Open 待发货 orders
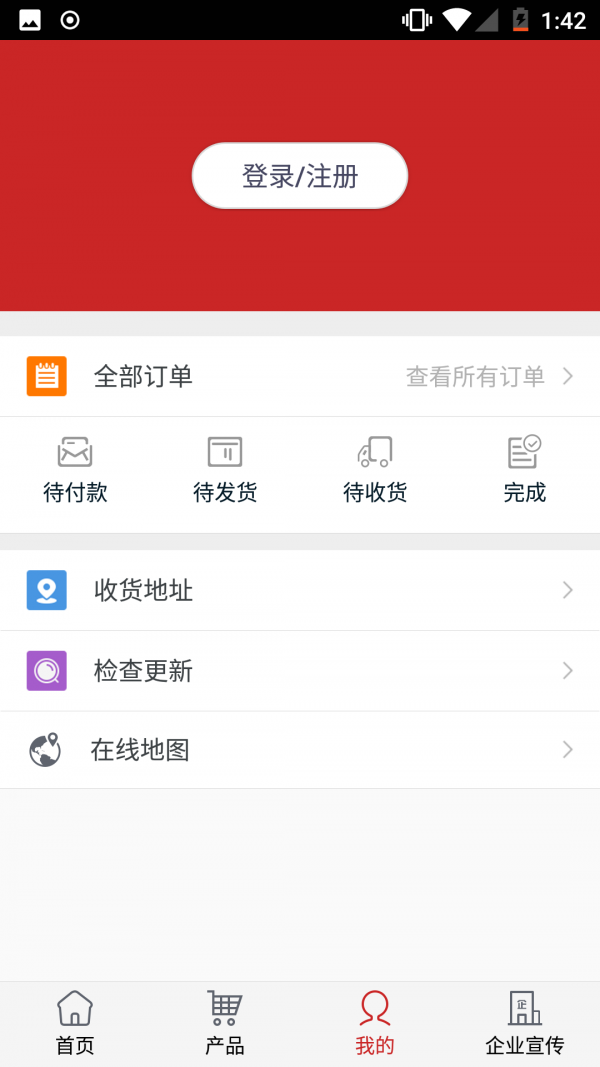600x1067 pixels. (x=225, y=469)
